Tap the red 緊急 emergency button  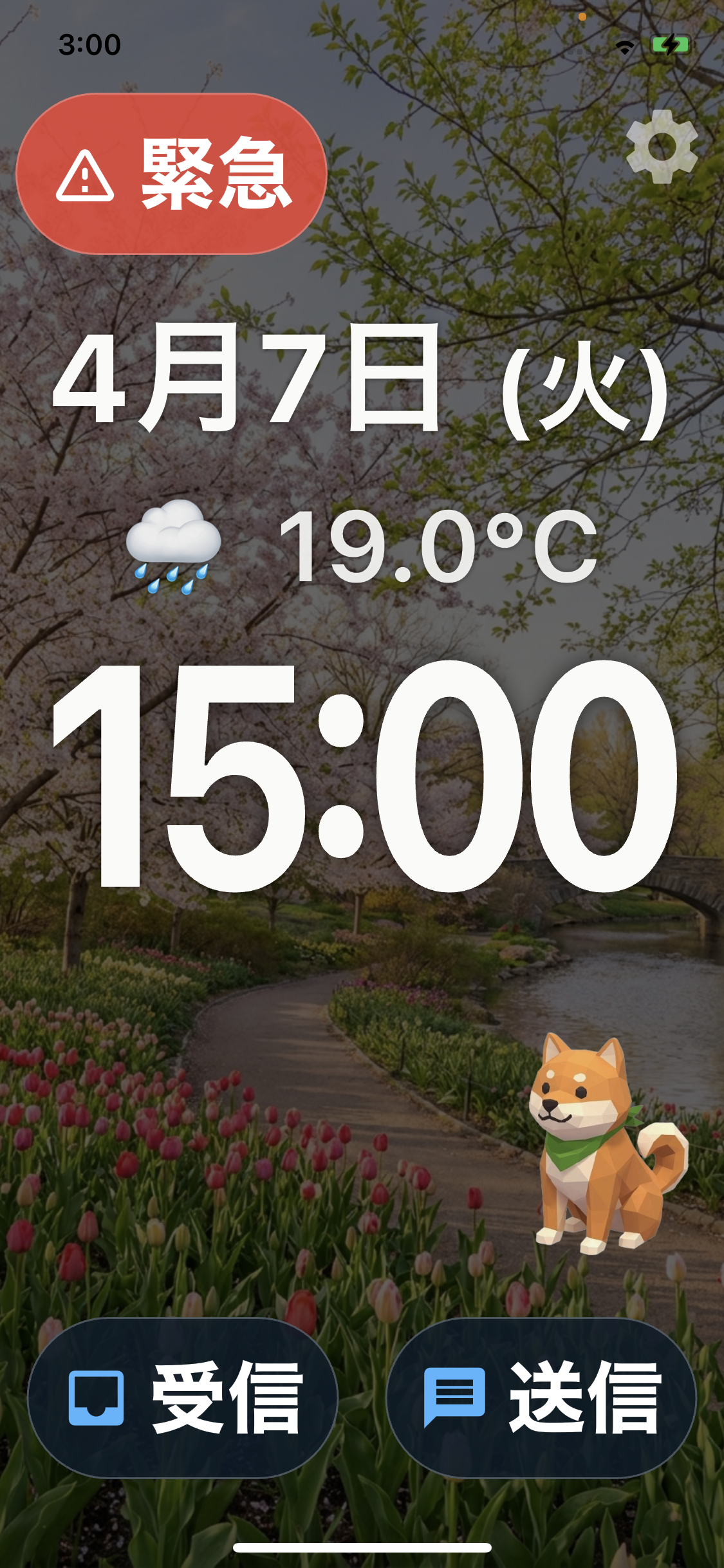point(171,174)
